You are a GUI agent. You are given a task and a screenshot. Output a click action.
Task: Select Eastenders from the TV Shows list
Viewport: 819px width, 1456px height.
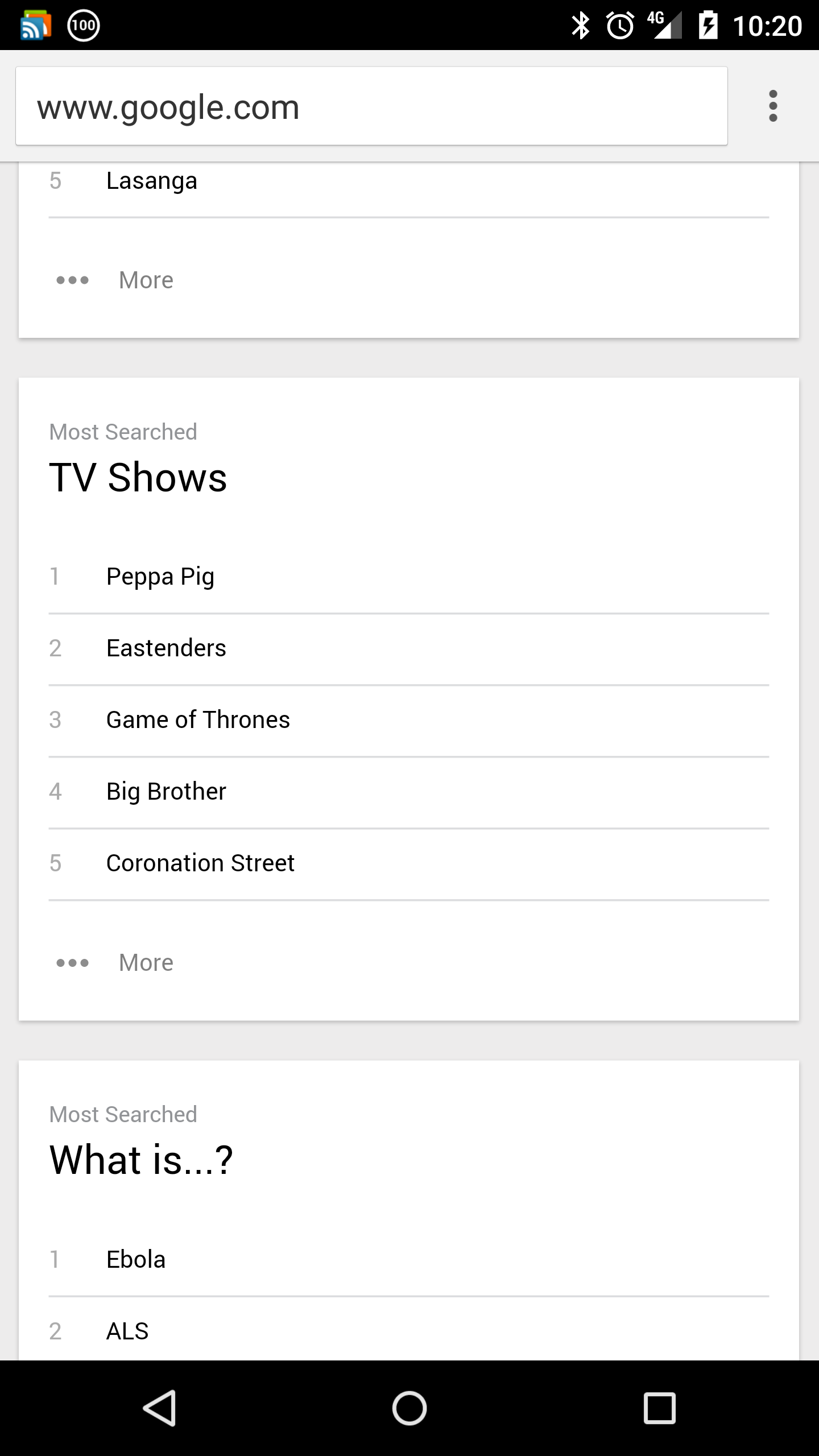coord(409,649)
